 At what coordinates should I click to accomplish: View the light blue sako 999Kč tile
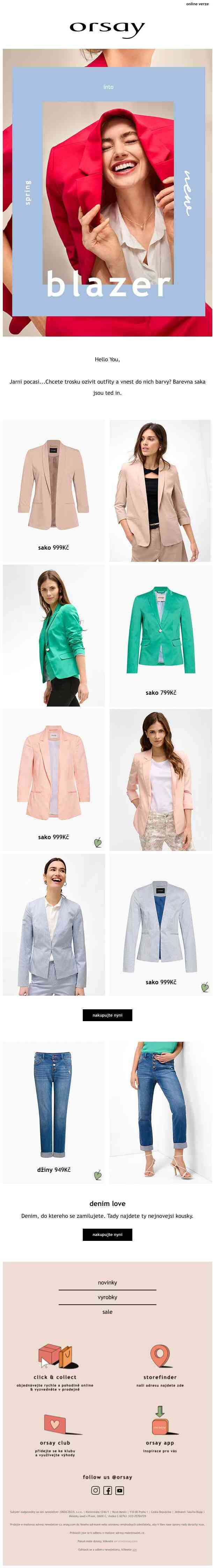coord(161,925)
